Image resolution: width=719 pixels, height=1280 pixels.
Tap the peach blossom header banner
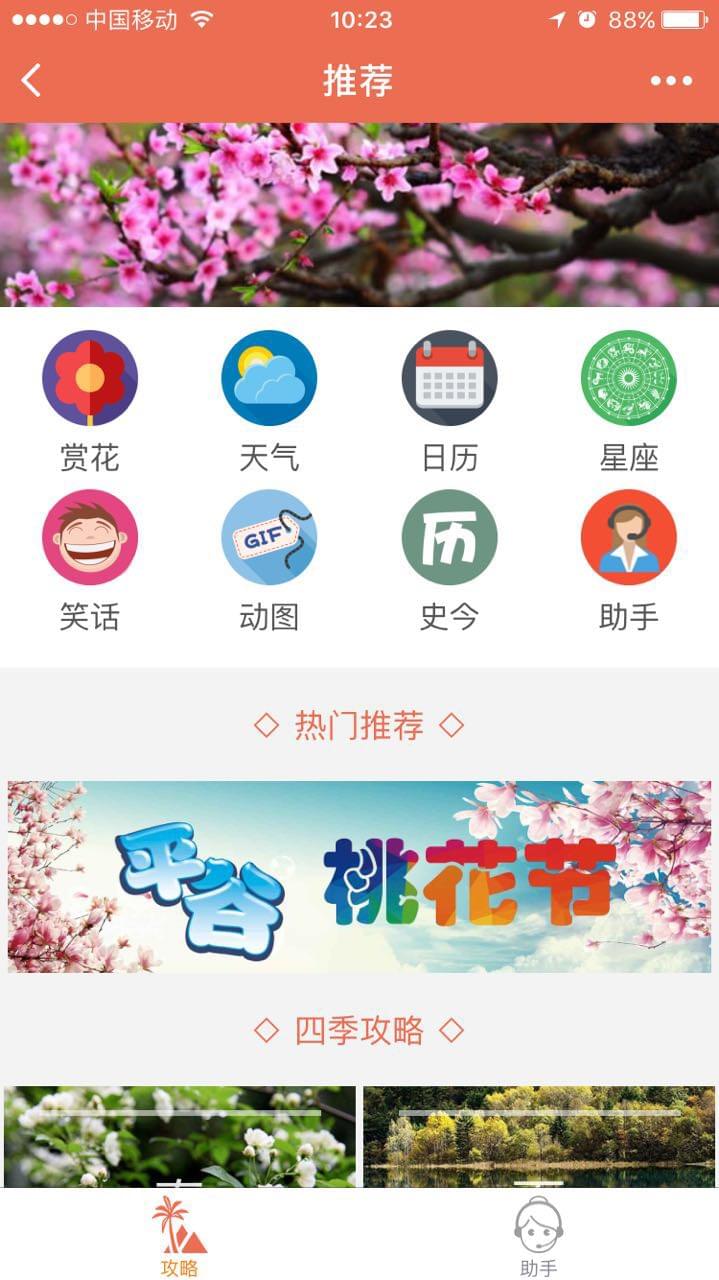pos(359,214)
